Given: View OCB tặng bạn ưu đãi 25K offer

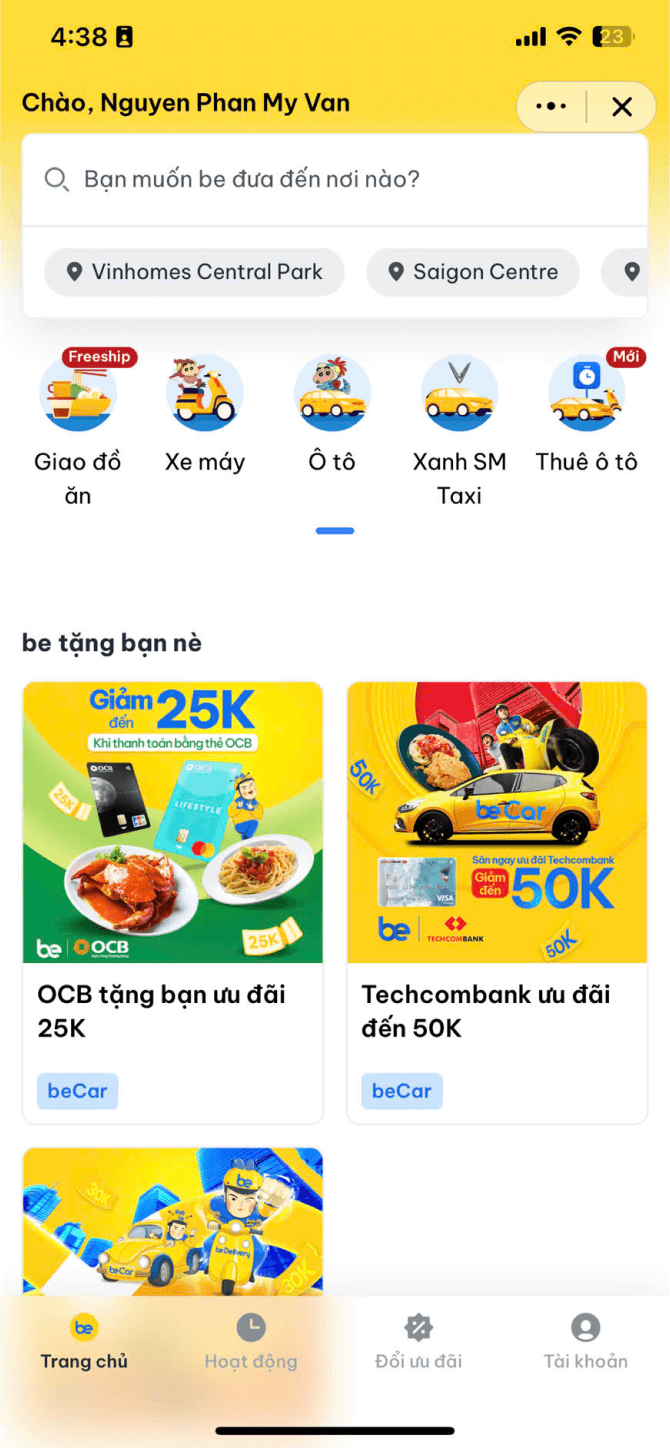Looking at the screenshot, I should 173,902.
